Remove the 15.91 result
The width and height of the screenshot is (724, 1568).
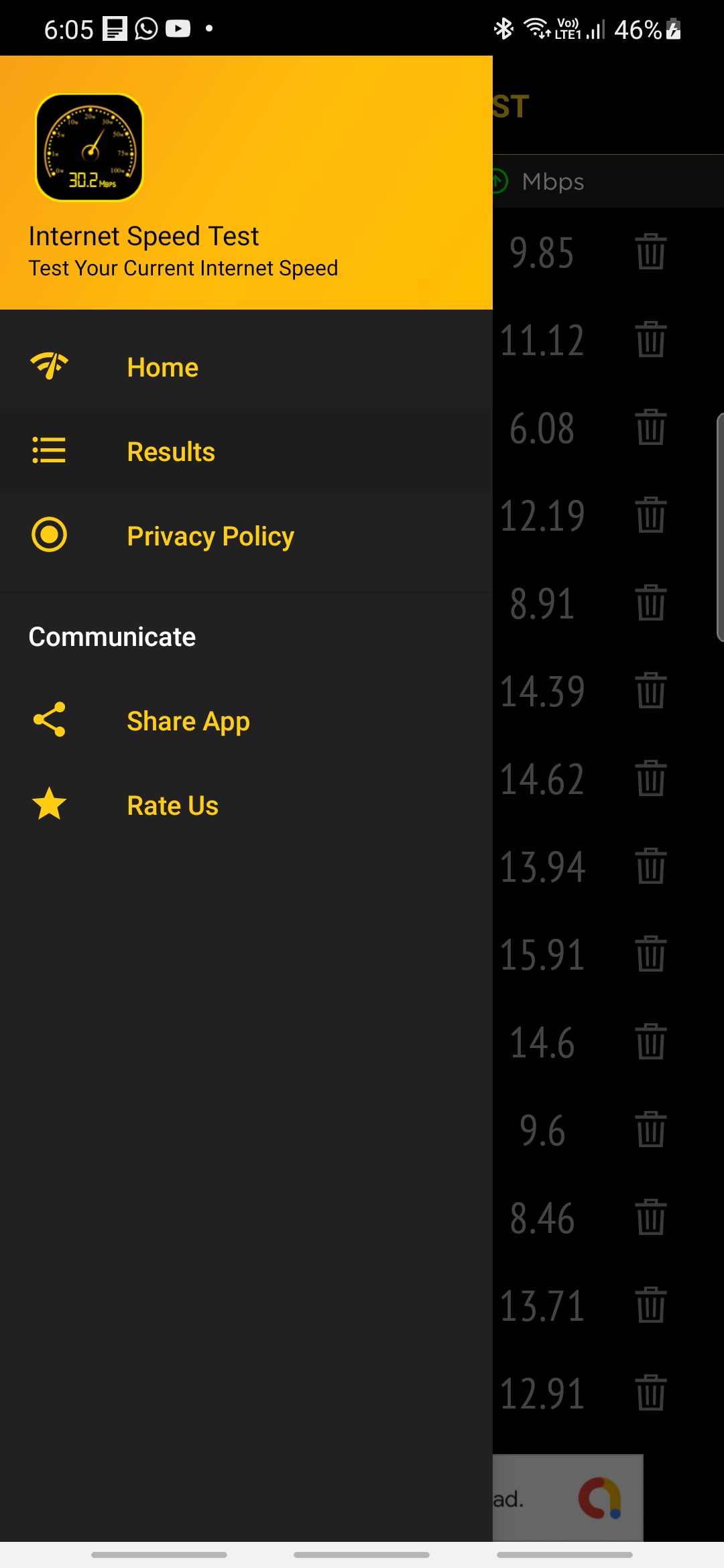(651, 954)
